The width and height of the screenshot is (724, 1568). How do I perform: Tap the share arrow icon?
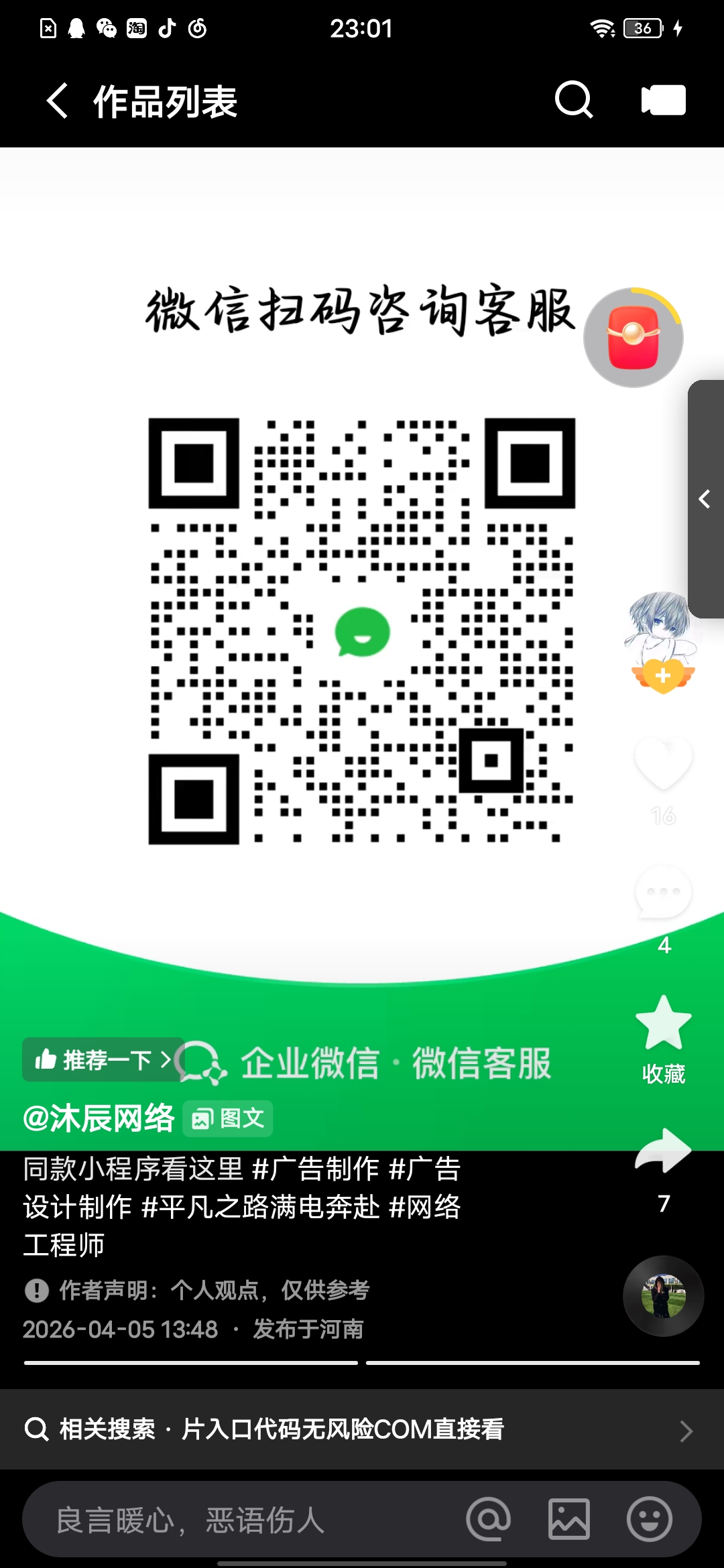[x=662, y=1149]
